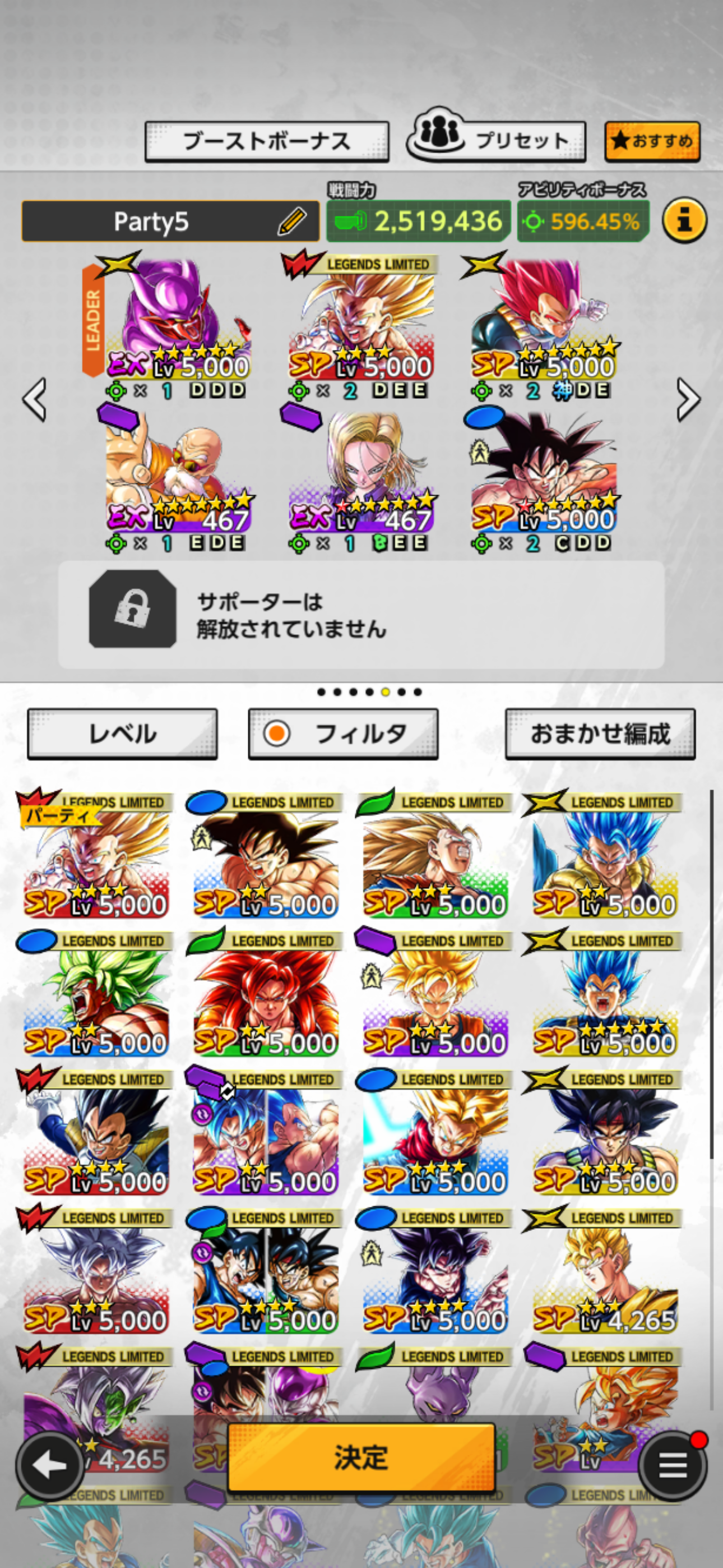This screenshot has height=1568, width=723.
Task: Open the レベル sort option
Action: coord(122,734)
